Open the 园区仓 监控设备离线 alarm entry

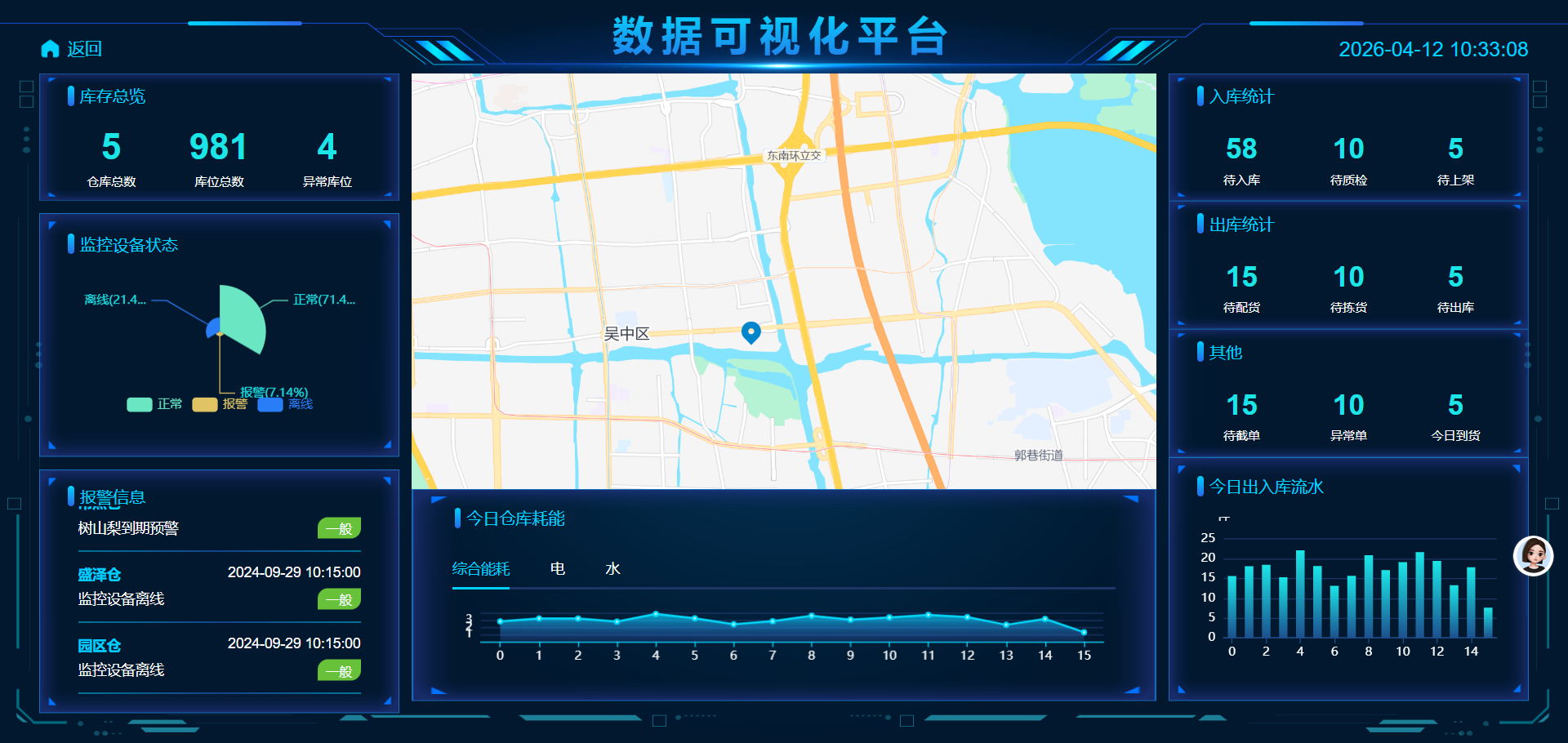pos(218,658)
